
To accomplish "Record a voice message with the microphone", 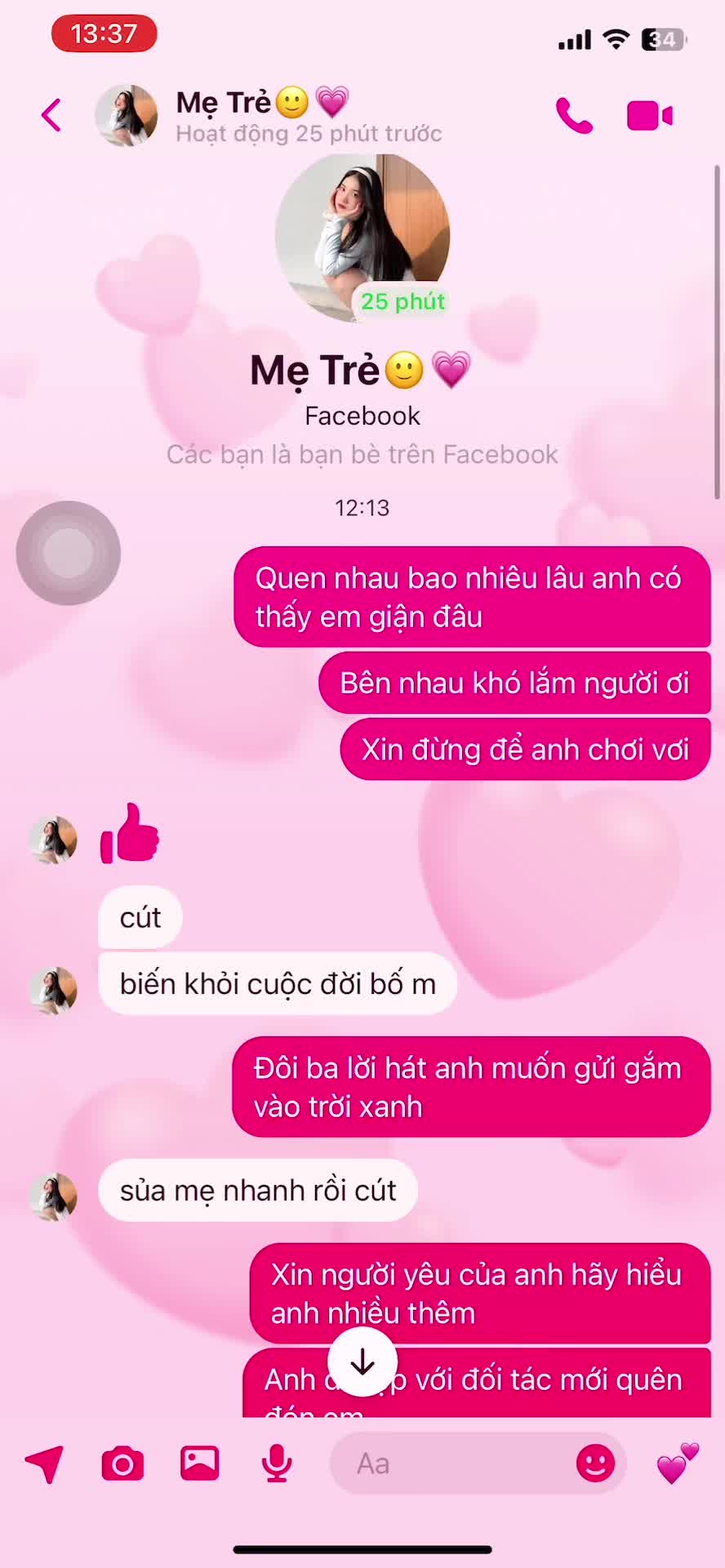I will [x=276, y=1463].
